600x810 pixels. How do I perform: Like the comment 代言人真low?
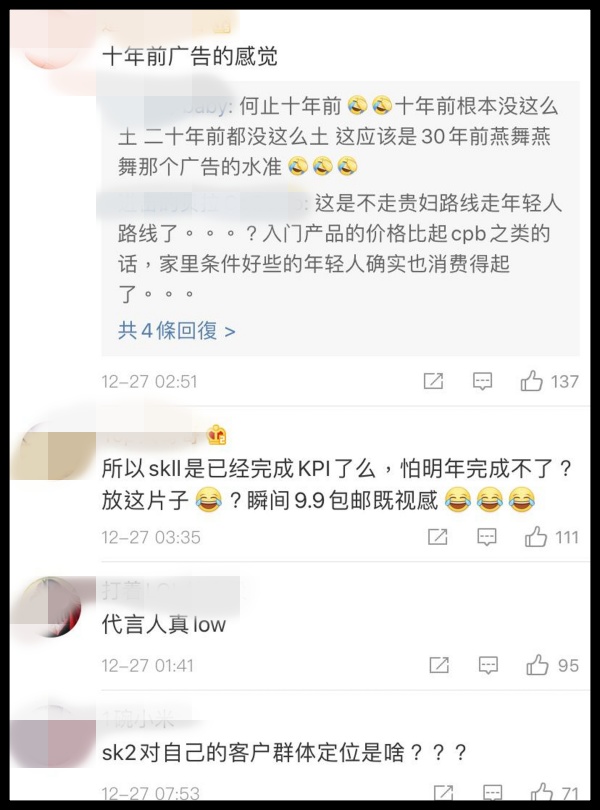538,665
